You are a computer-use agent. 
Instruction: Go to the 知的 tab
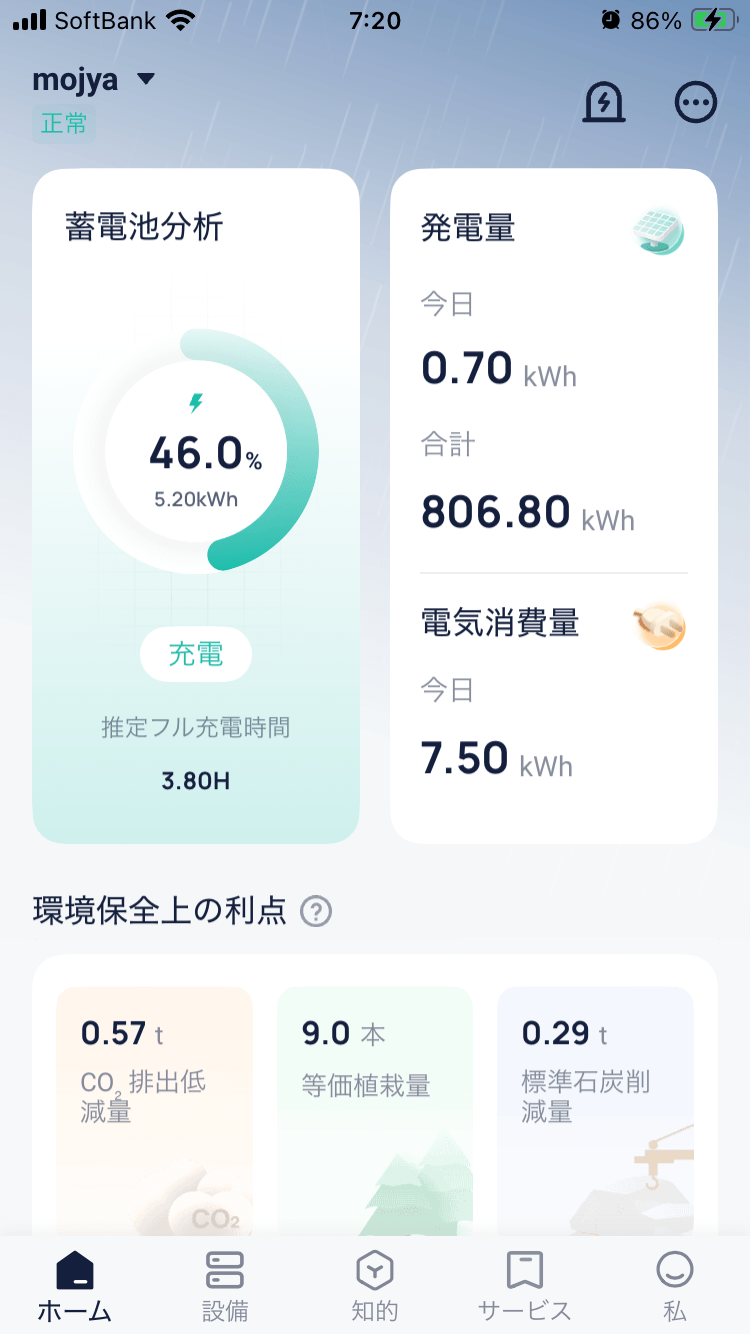point(375,1286)
